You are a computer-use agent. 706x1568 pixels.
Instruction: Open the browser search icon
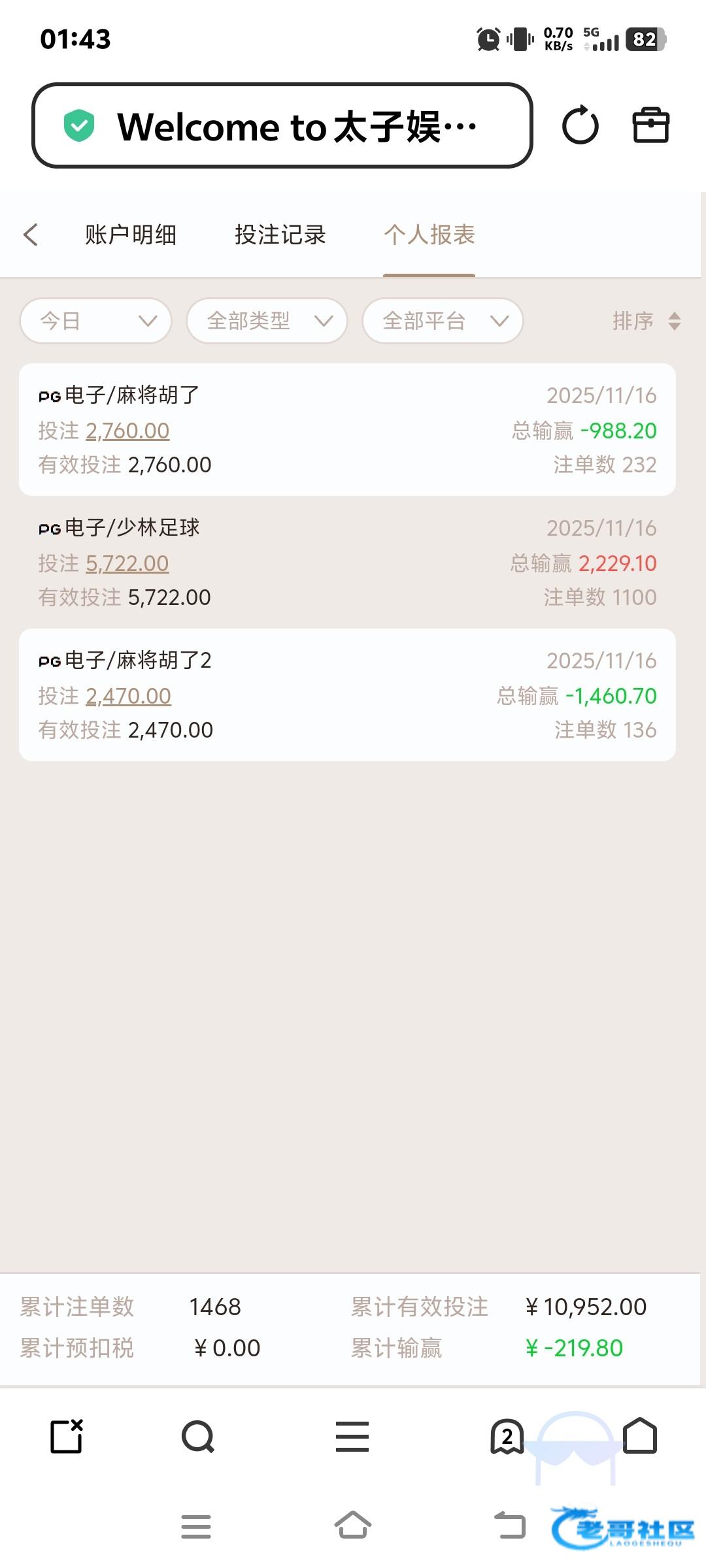tap(198, 1437)
